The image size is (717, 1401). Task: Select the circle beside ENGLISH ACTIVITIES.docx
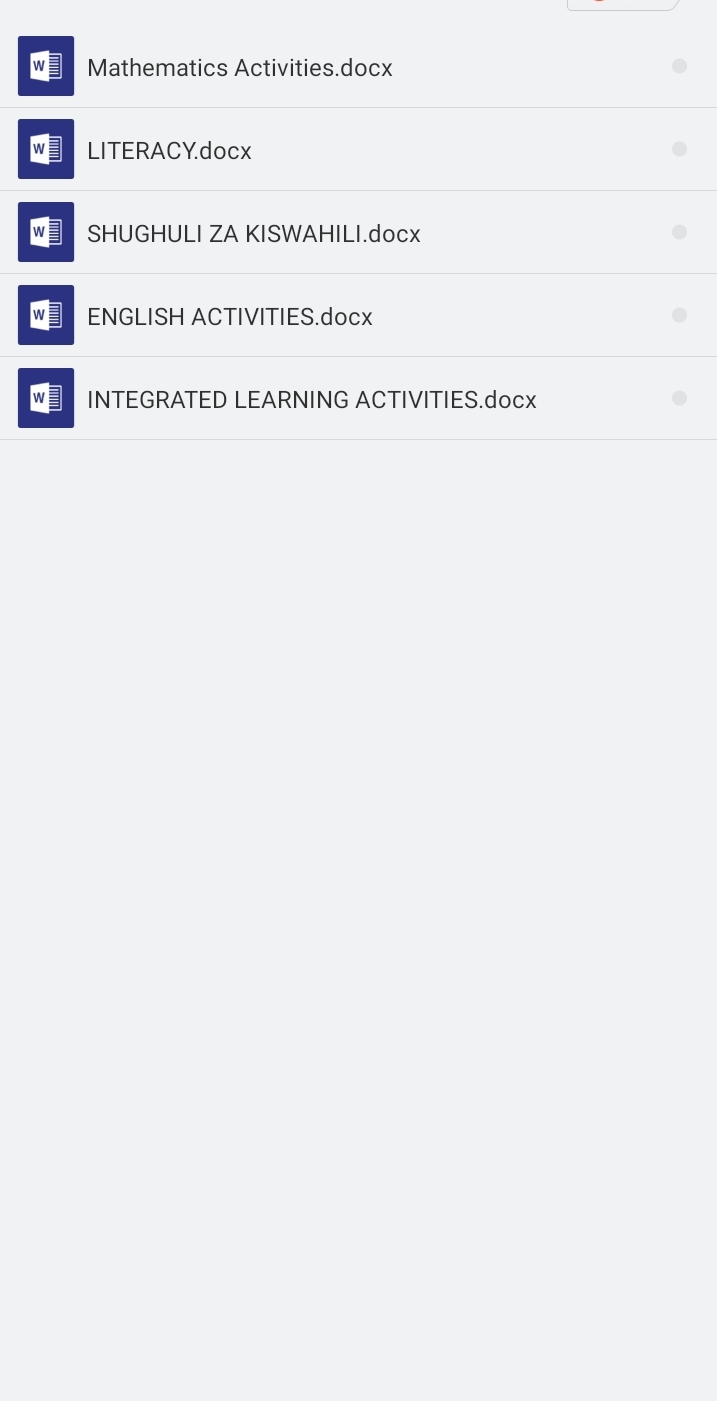(x=680, y=315)
